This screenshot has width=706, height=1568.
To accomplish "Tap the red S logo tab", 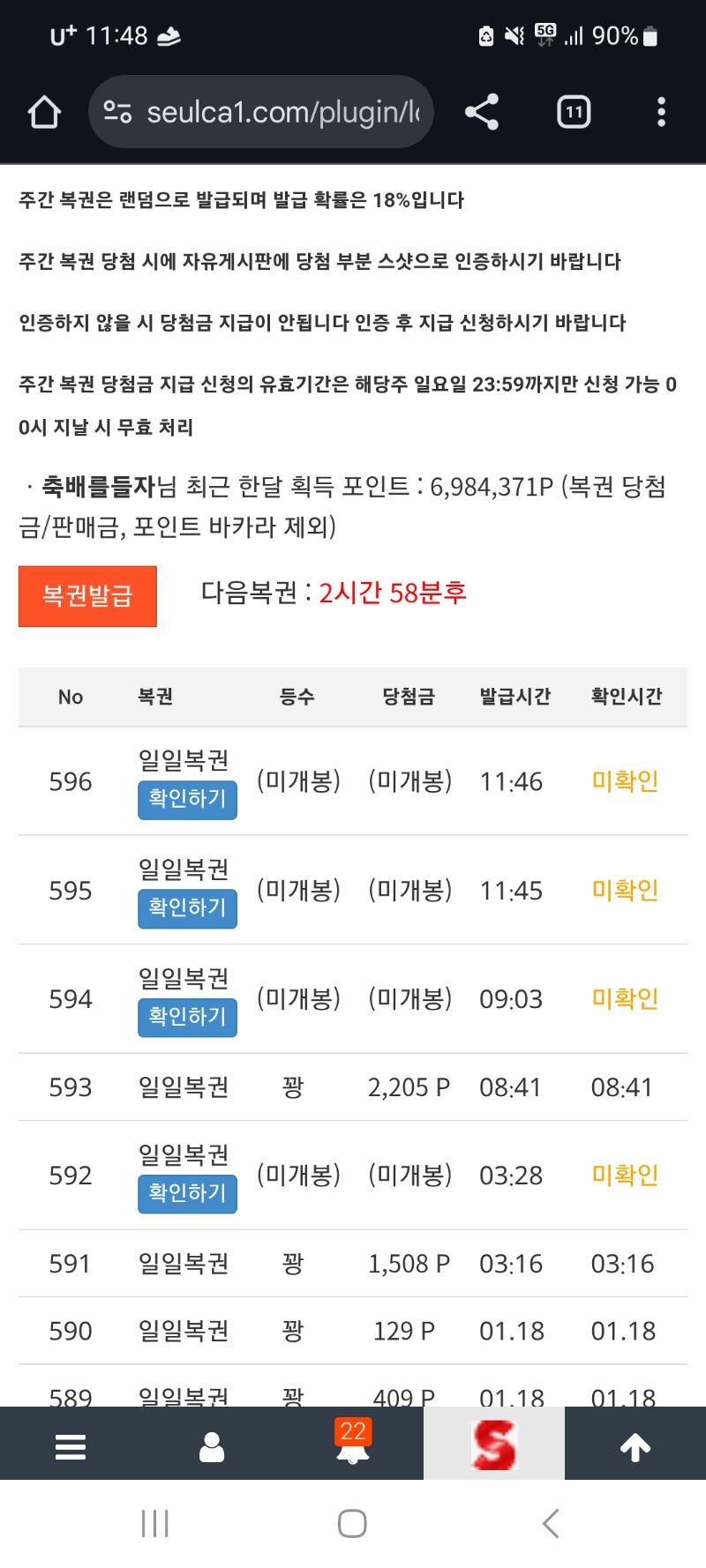I will pos(494,1445).
